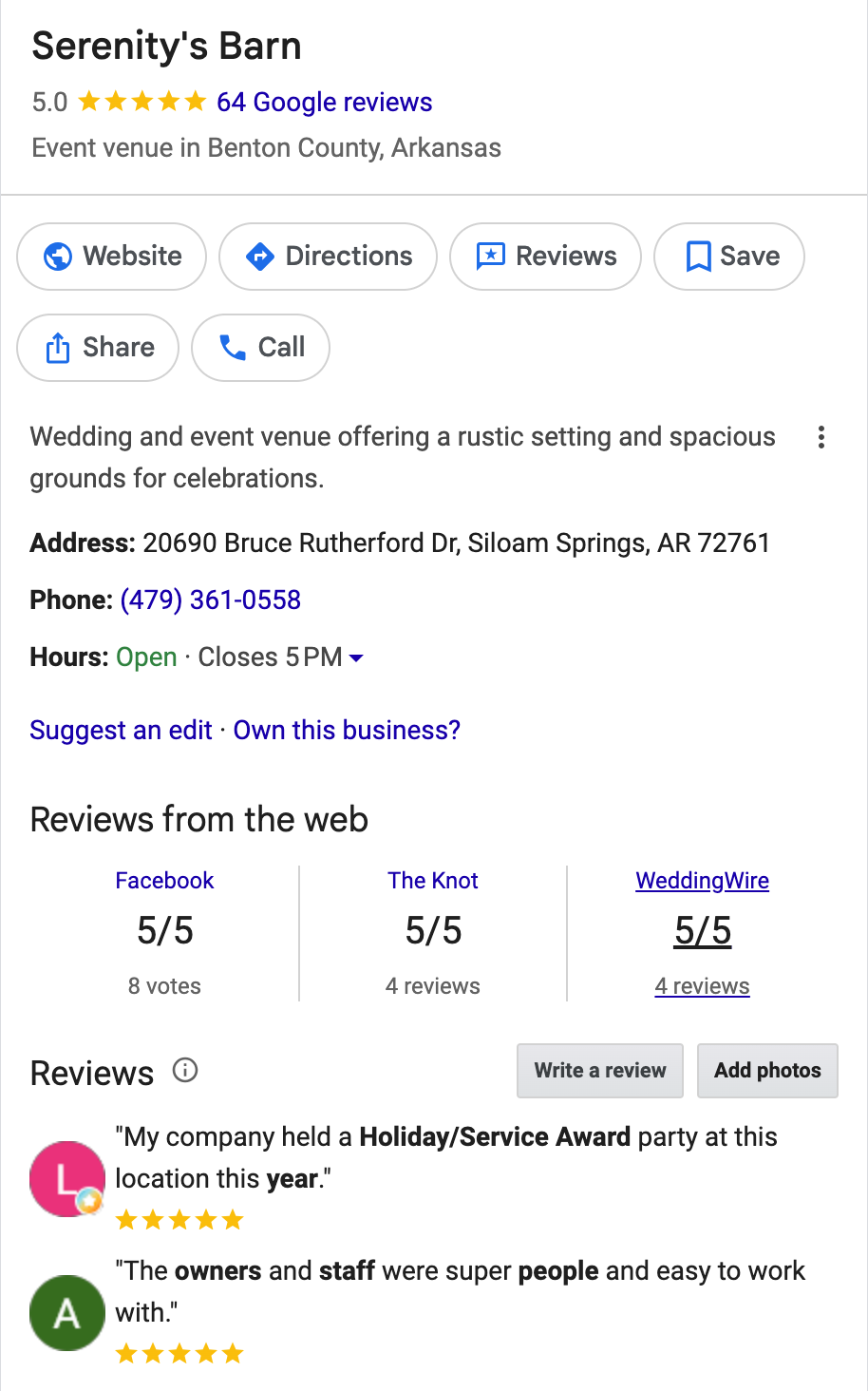This screenshot has height=1391, width=868.
Task: Save this place
Action: click(729, 257)
